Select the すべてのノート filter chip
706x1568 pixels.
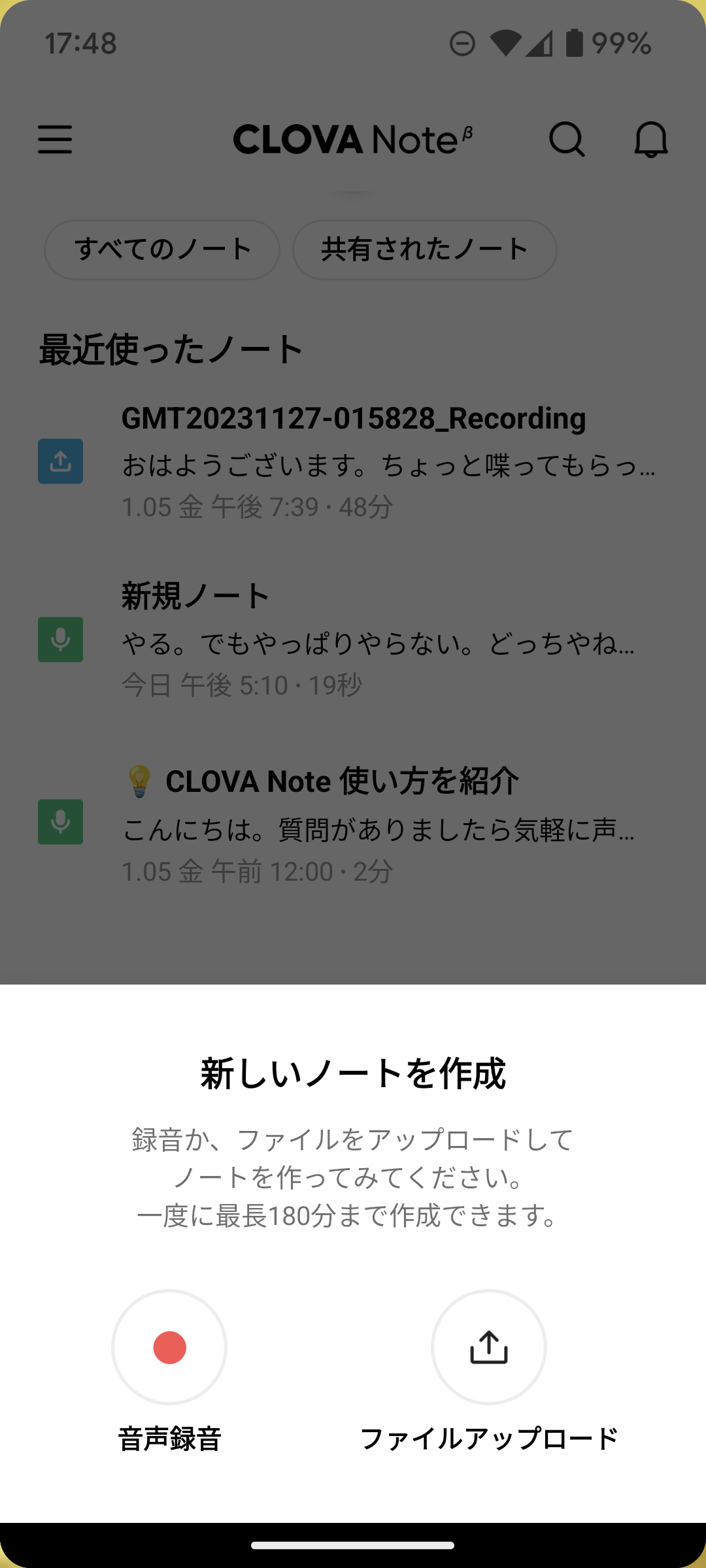(162, 249)
